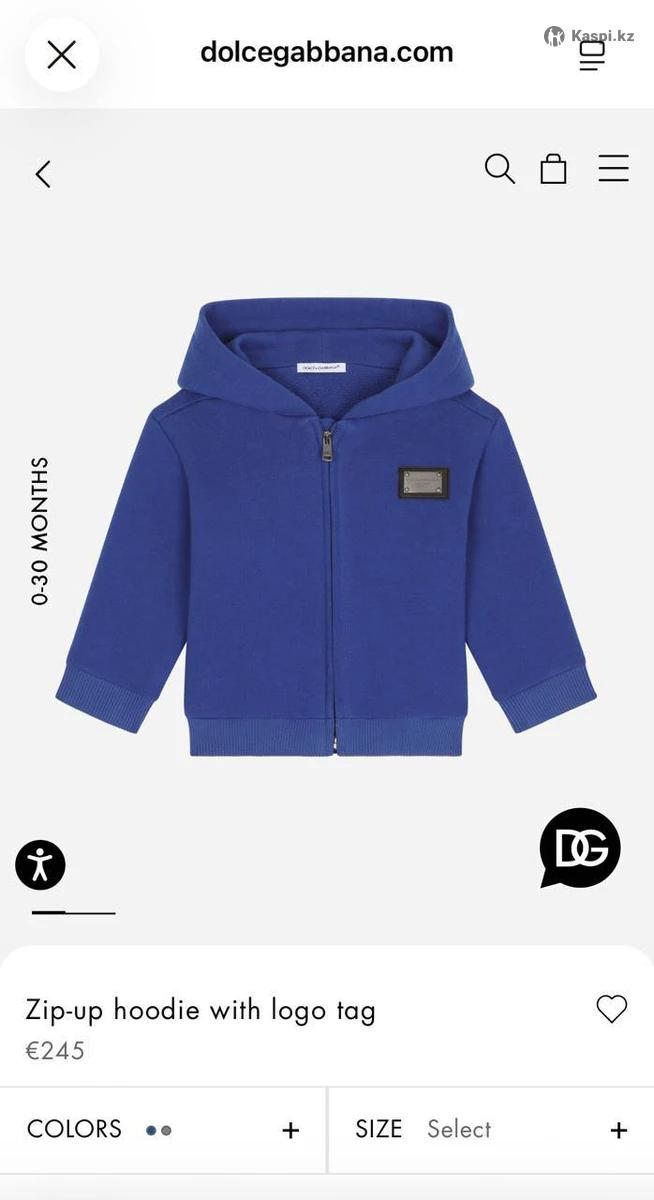Screen dimensions: 654x1200
Task: Expand the COLORS options
Action: (x=290, y=1130)
